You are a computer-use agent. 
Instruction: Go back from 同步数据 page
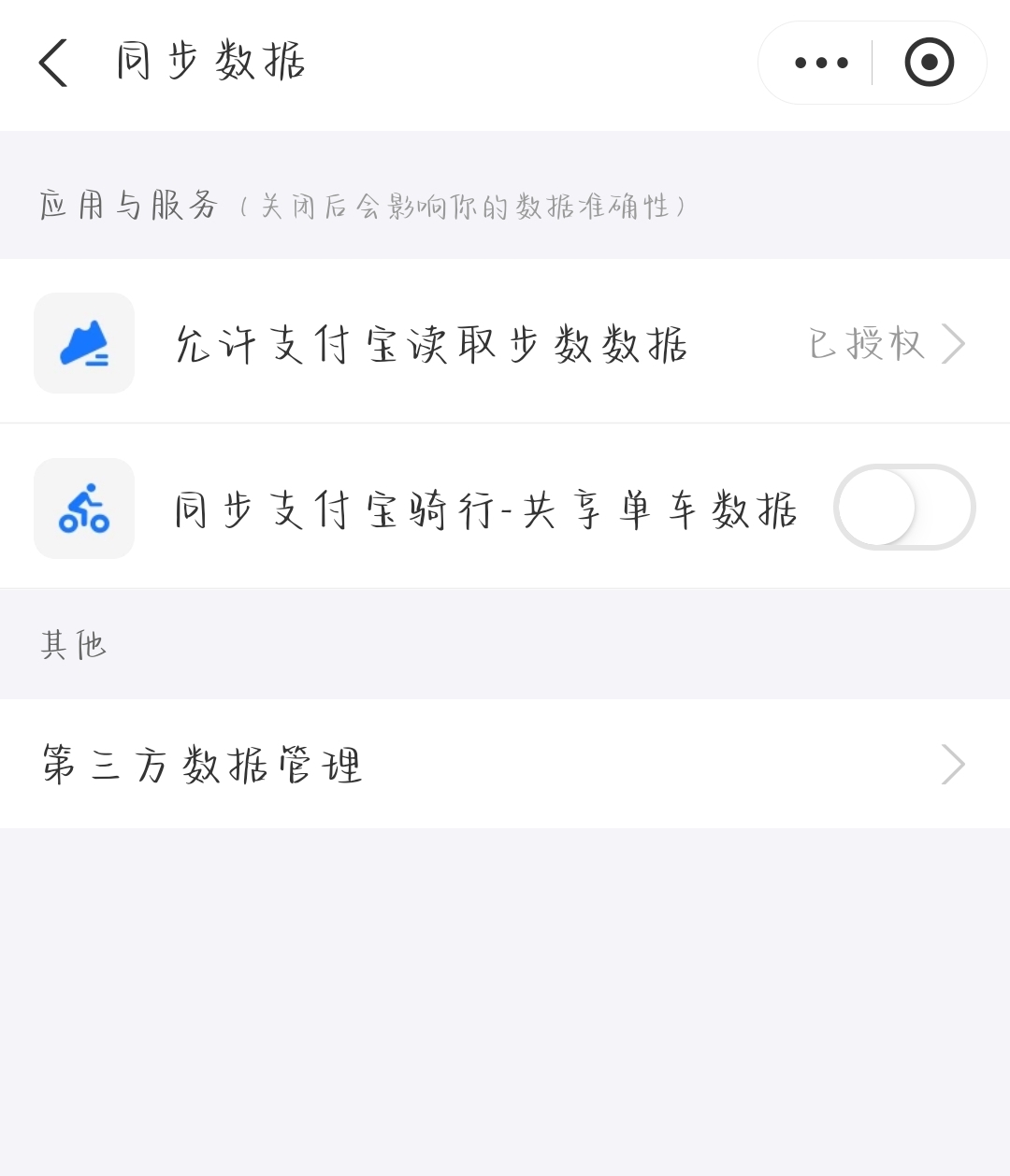coord(53,63)
